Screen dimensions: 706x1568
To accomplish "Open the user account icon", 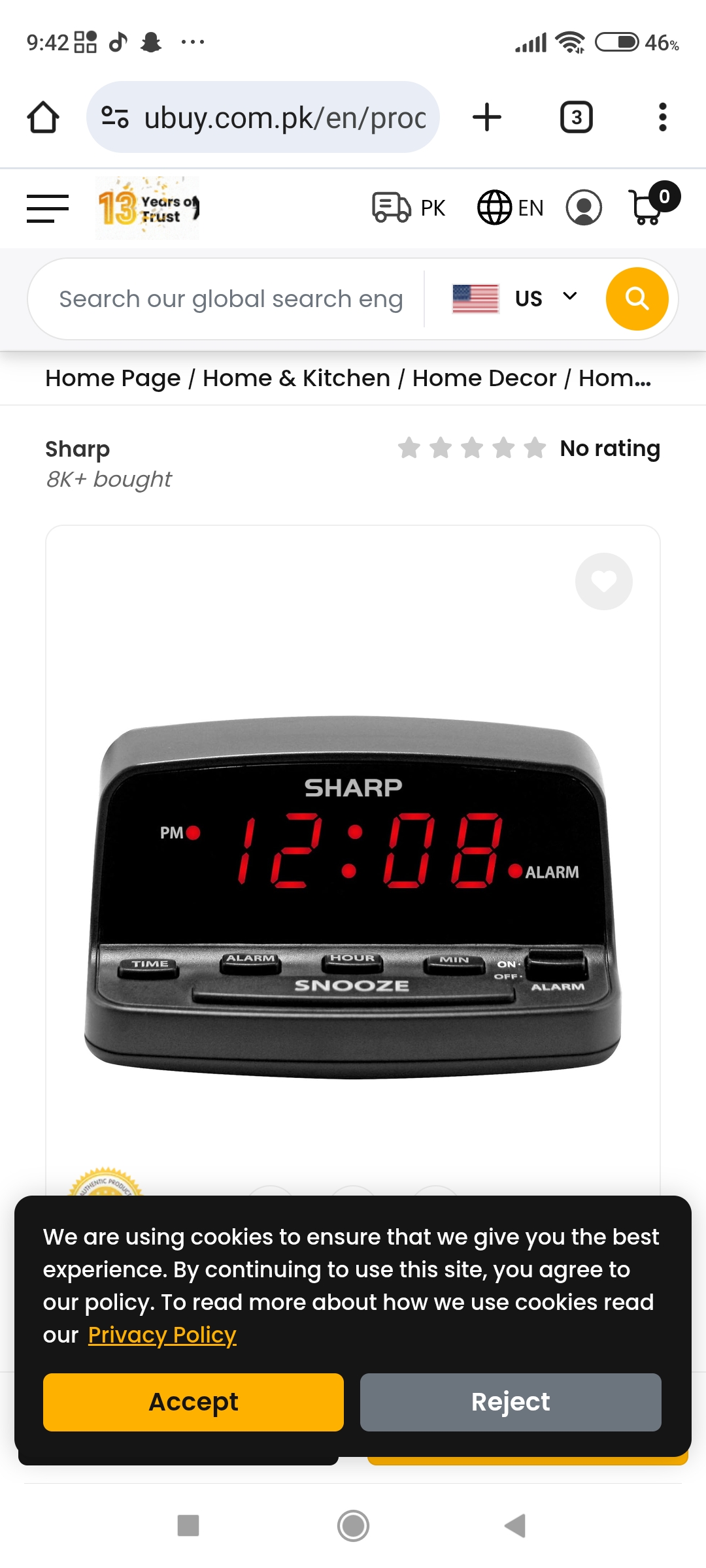I will (x=583, y=208).
